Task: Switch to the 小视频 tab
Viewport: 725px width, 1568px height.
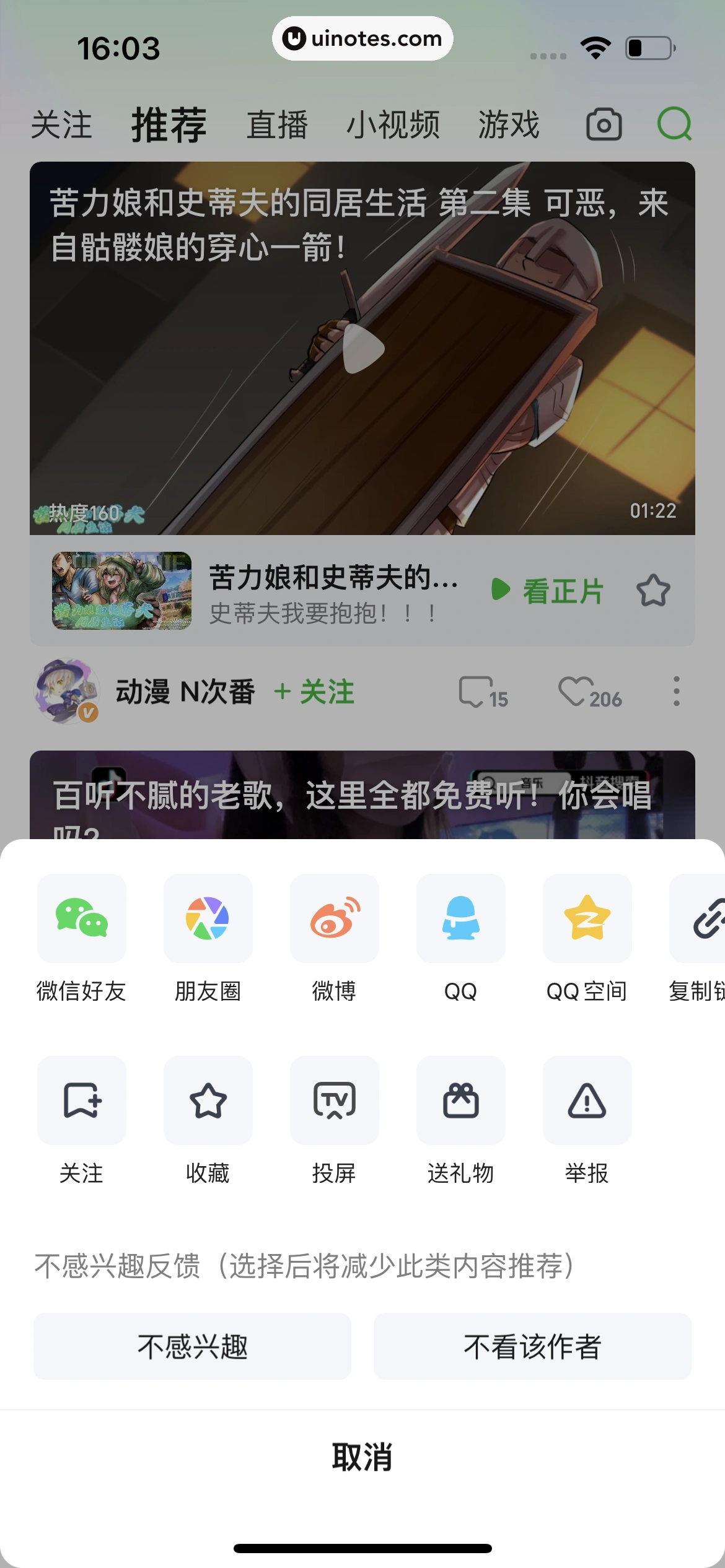Action: click(x=393, y=124)
